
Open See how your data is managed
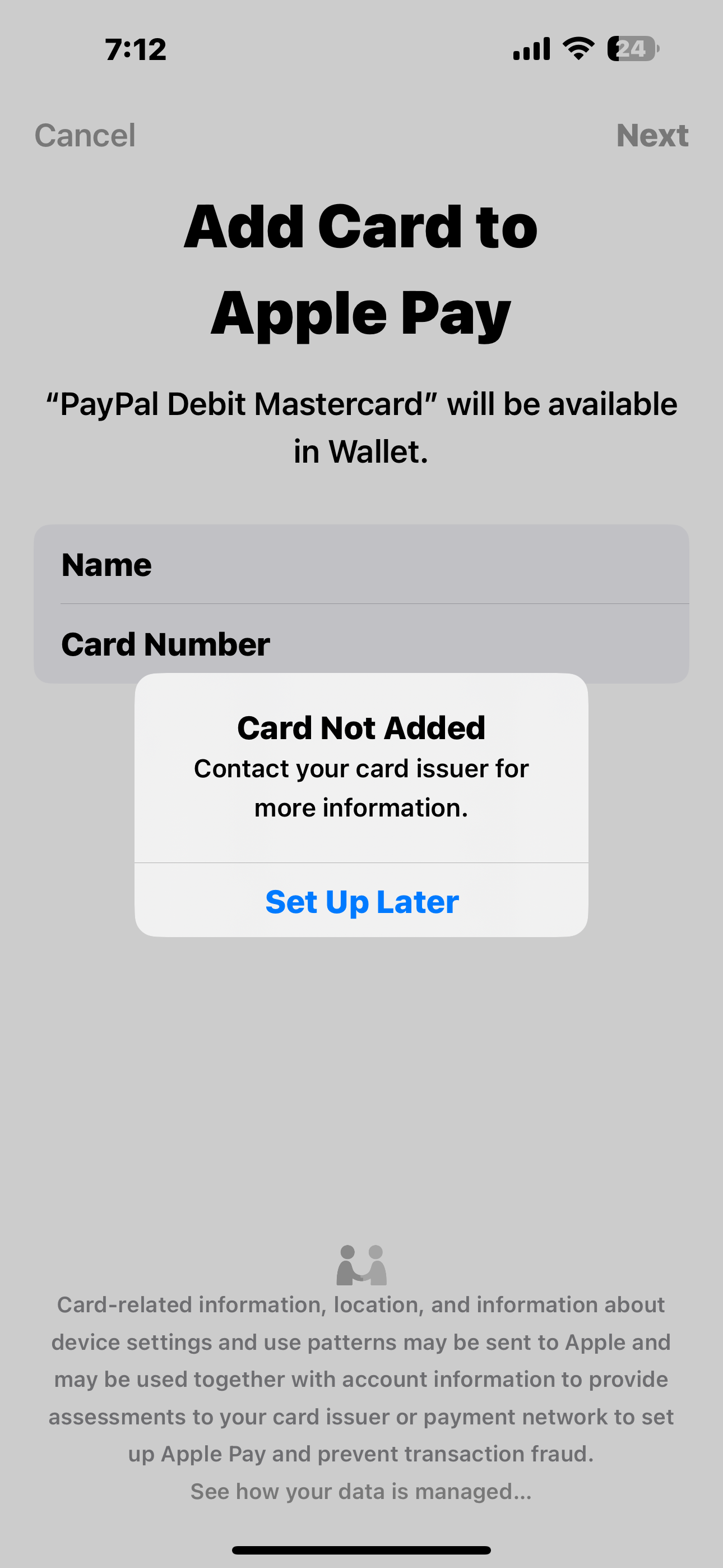pos(361,1491)
